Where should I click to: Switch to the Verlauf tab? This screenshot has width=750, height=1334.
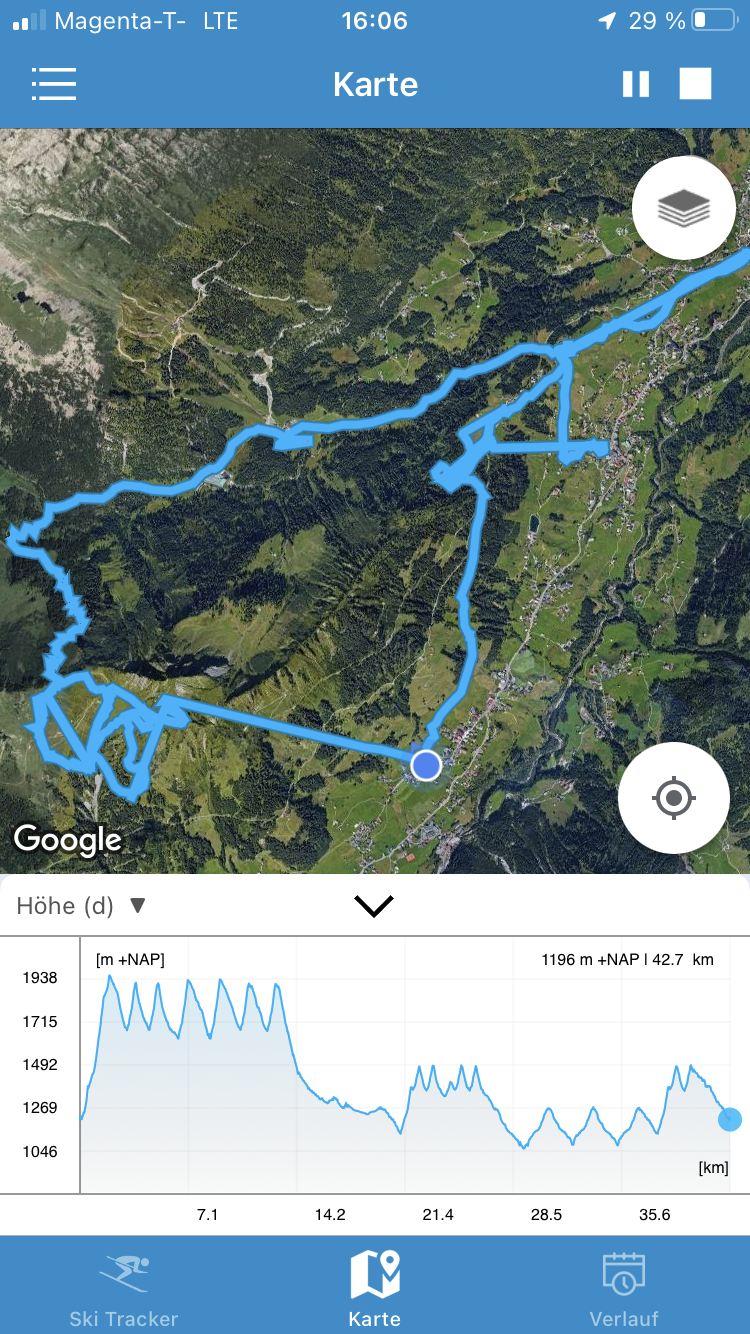[624, 1288]
